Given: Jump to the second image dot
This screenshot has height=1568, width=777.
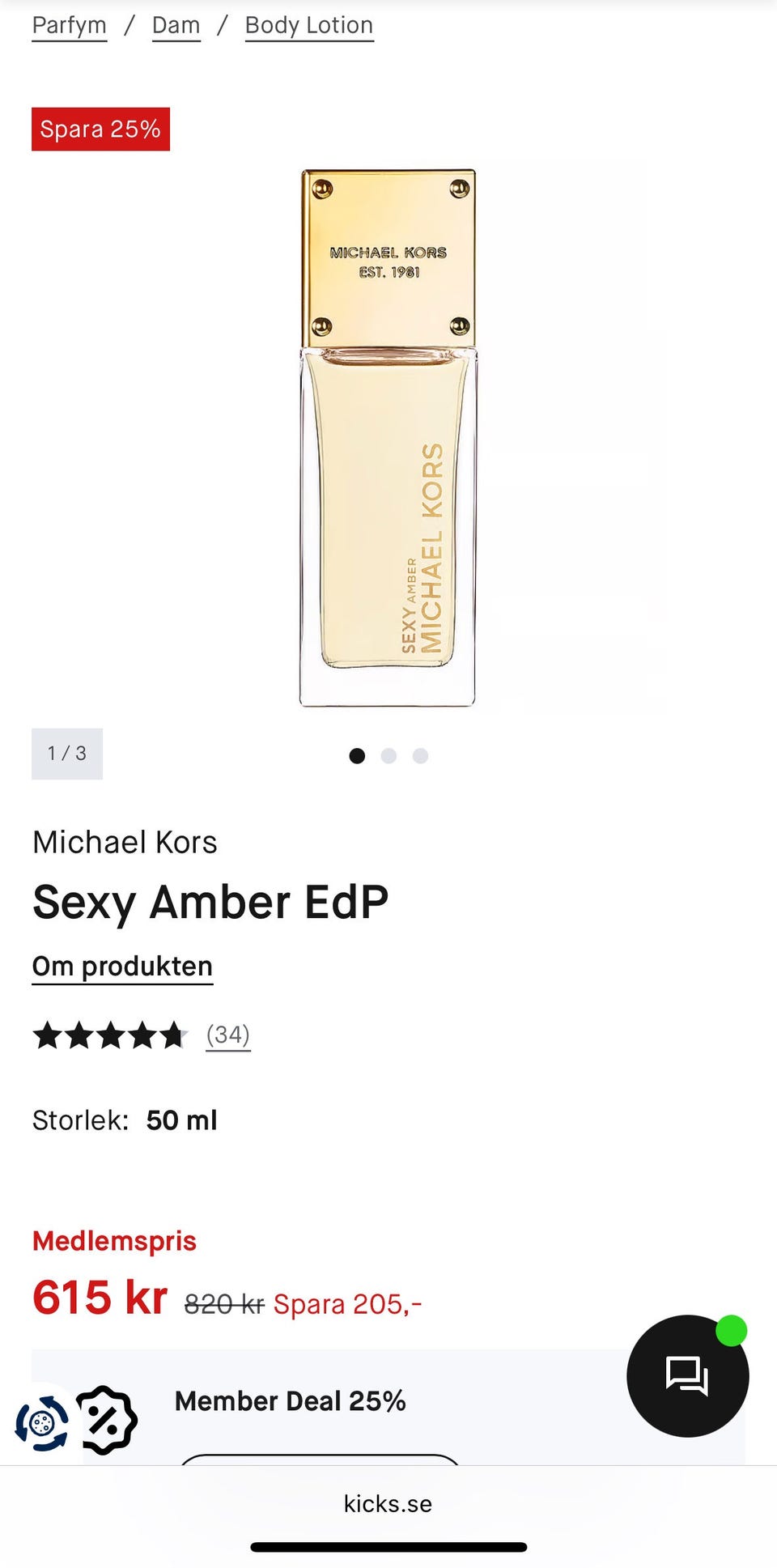Looking at the screenshot, I should pyautogui.click(x=388, y=755).
